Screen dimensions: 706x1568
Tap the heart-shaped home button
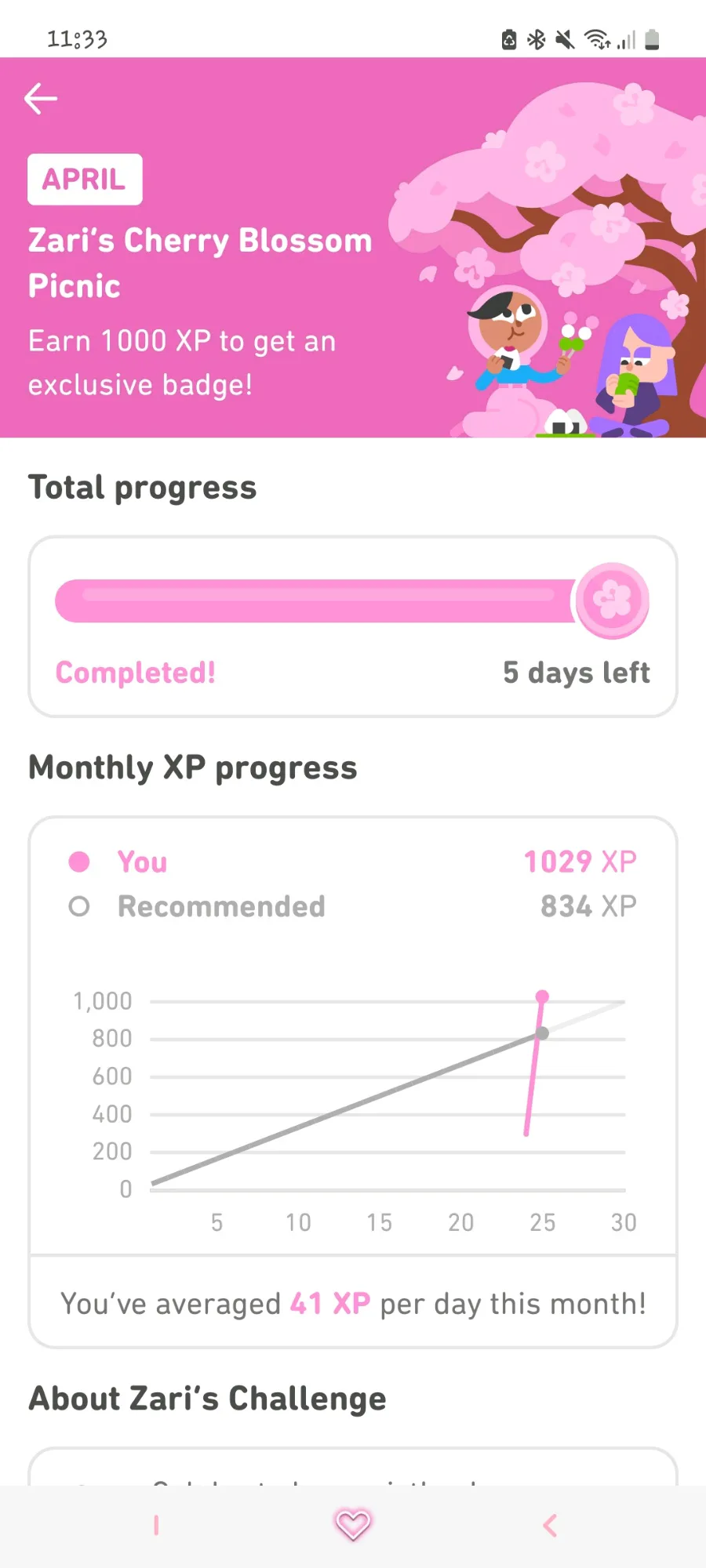[x=353, y=1525]
